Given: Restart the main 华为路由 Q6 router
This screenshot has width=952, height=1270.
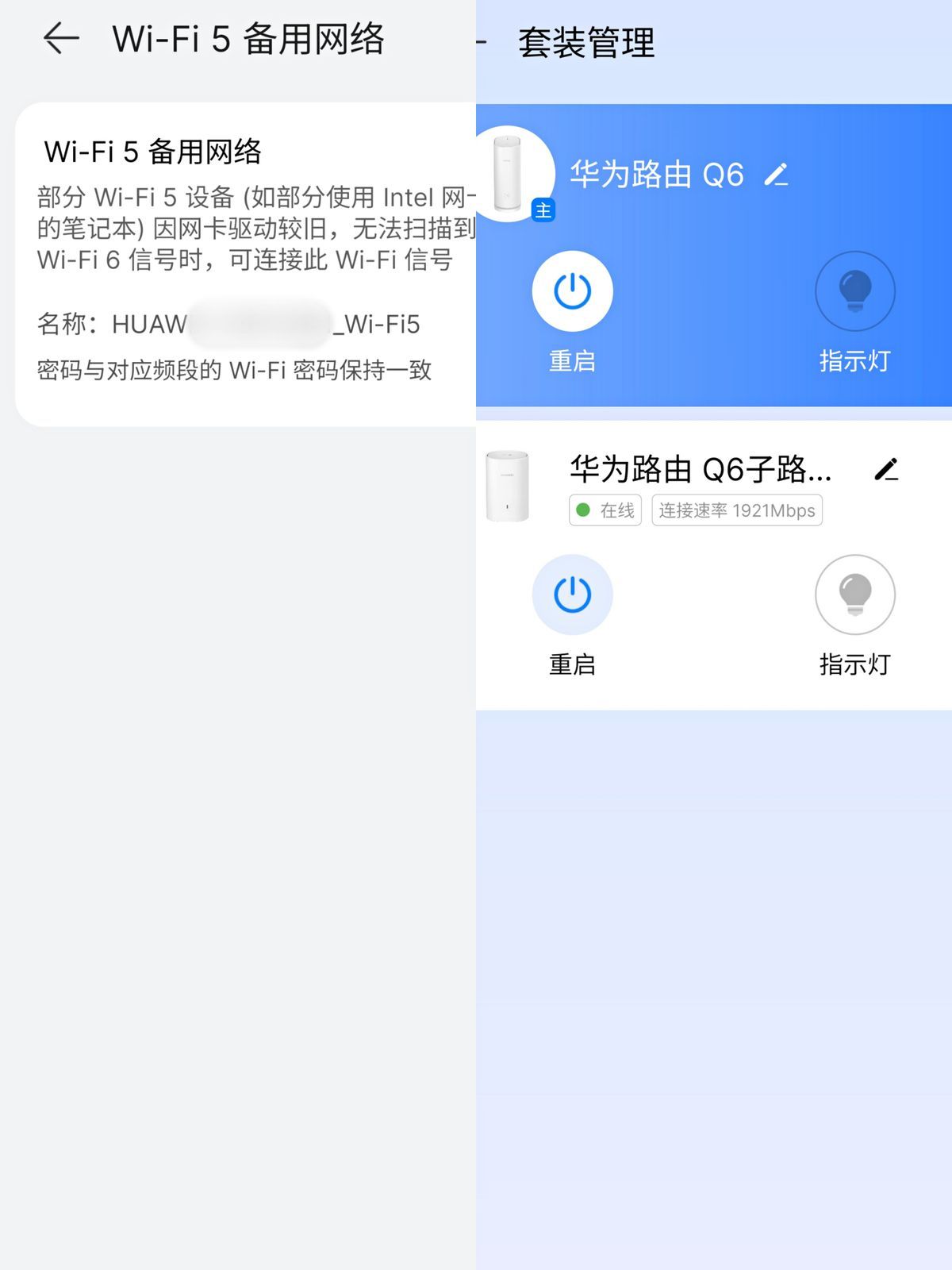Looking at the screenshot, I should click(x=572, y=291).
